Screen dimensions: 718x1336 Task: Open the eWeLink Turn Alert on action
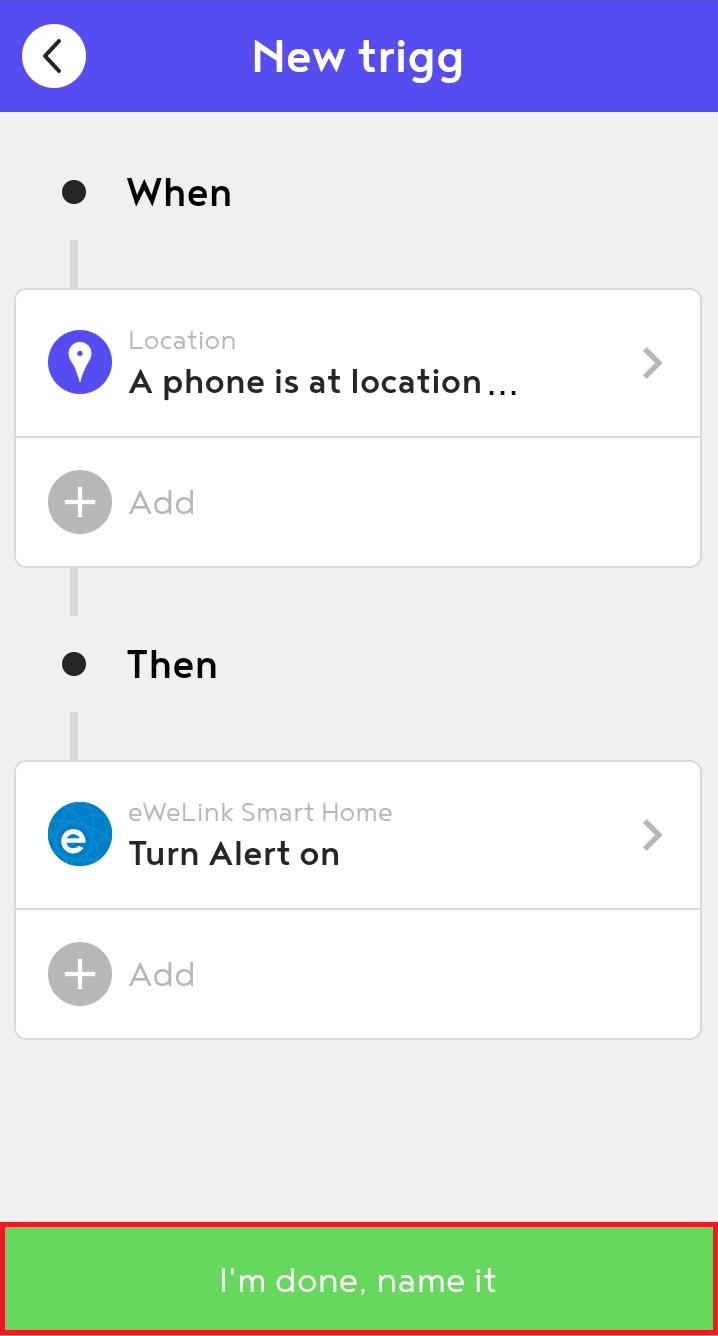pos(357,835)
